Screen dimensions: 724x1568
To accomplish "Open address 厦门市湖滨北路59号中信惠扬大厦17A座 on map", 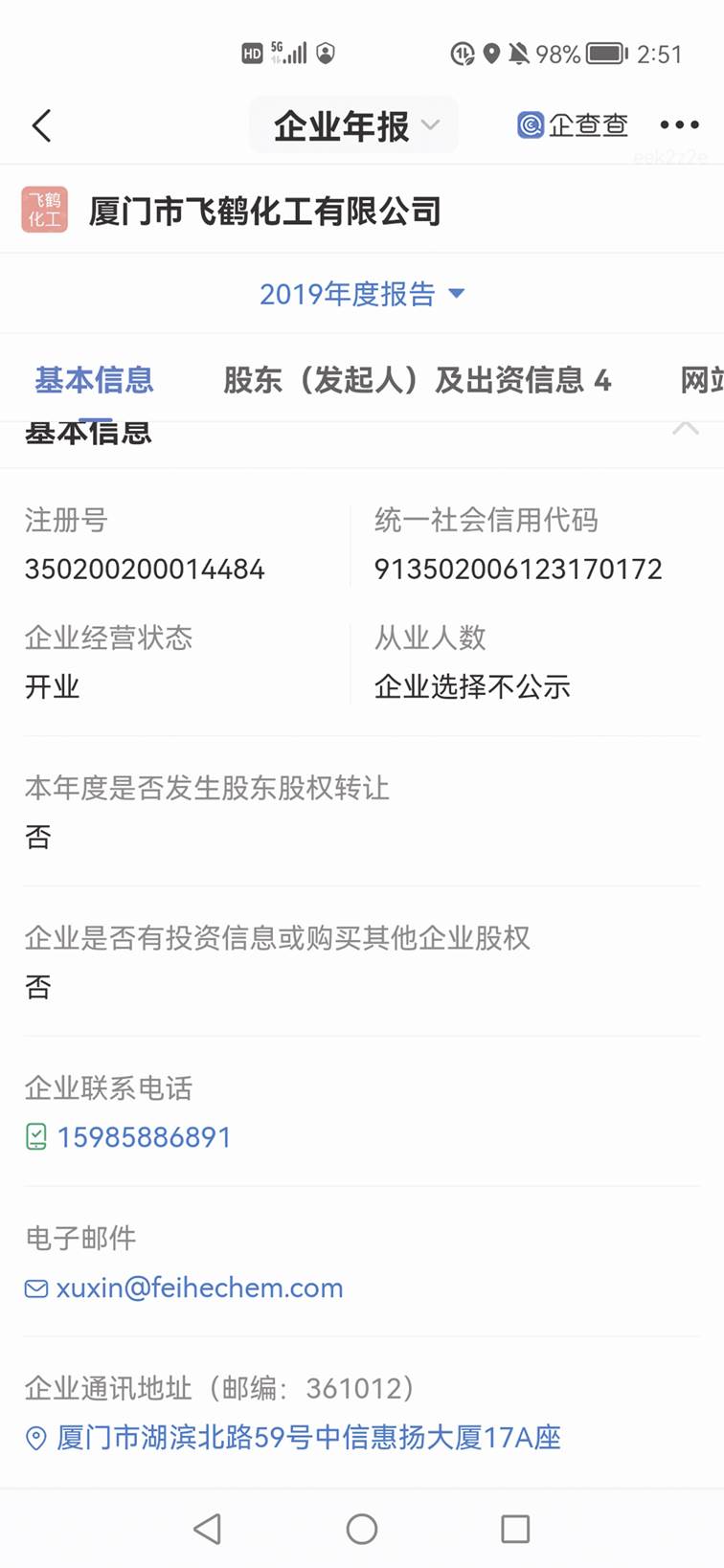I will click(x=307, y=1437).
